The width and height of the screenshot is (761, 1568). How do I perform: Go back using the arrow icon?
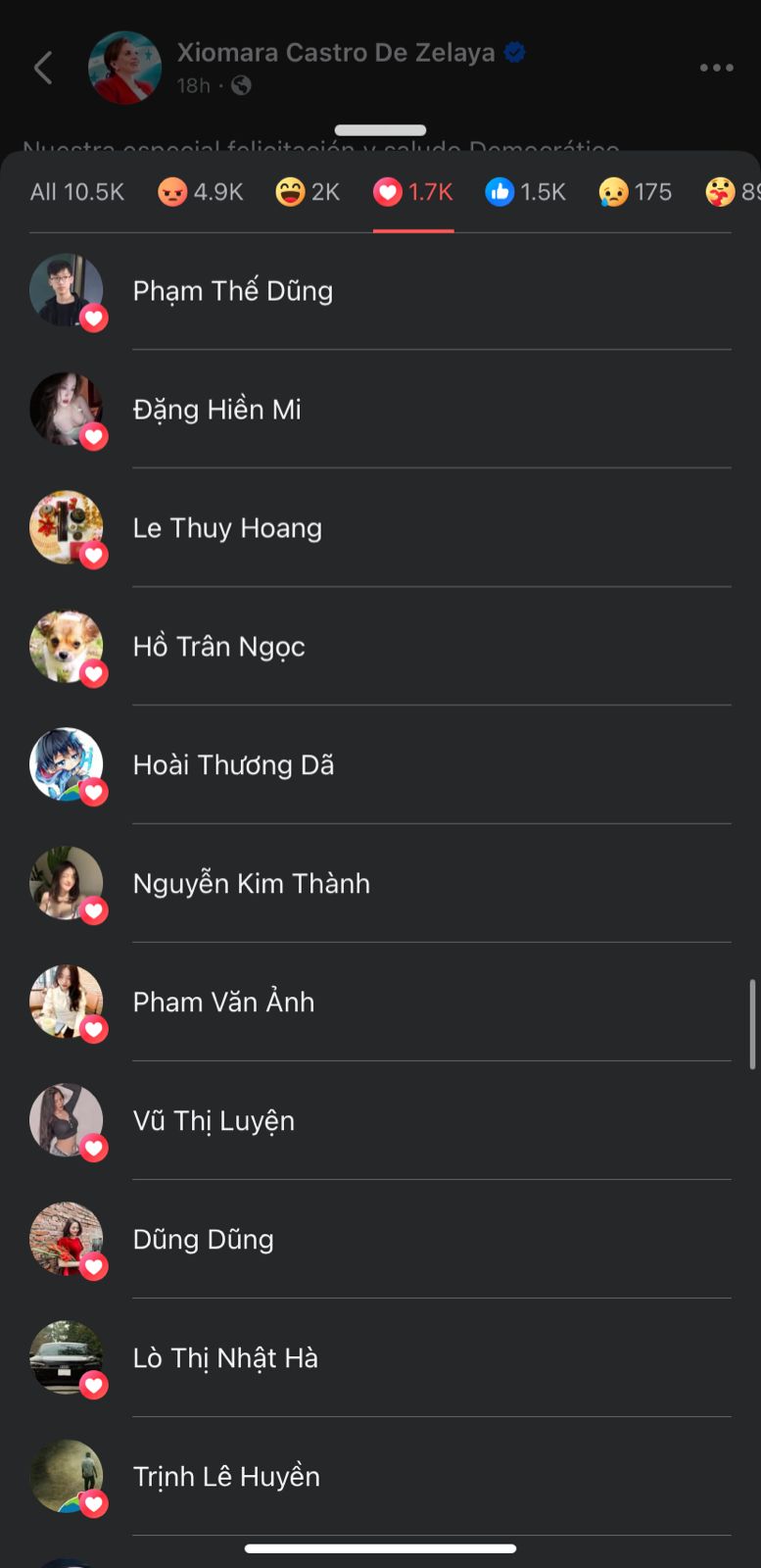tap(43, 68)
